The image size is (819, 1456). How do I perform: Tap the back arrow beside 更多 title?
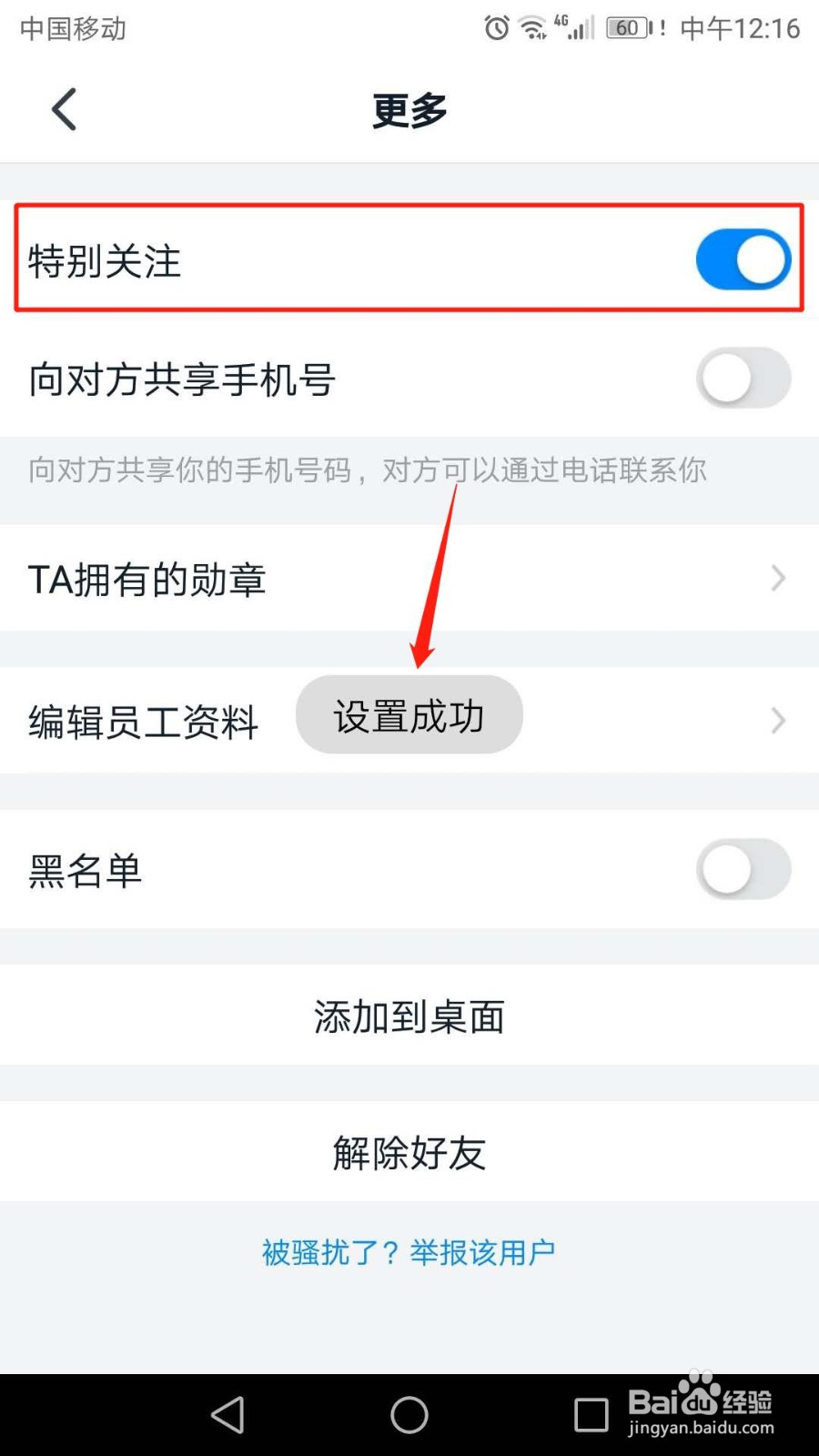click(61, 108)
